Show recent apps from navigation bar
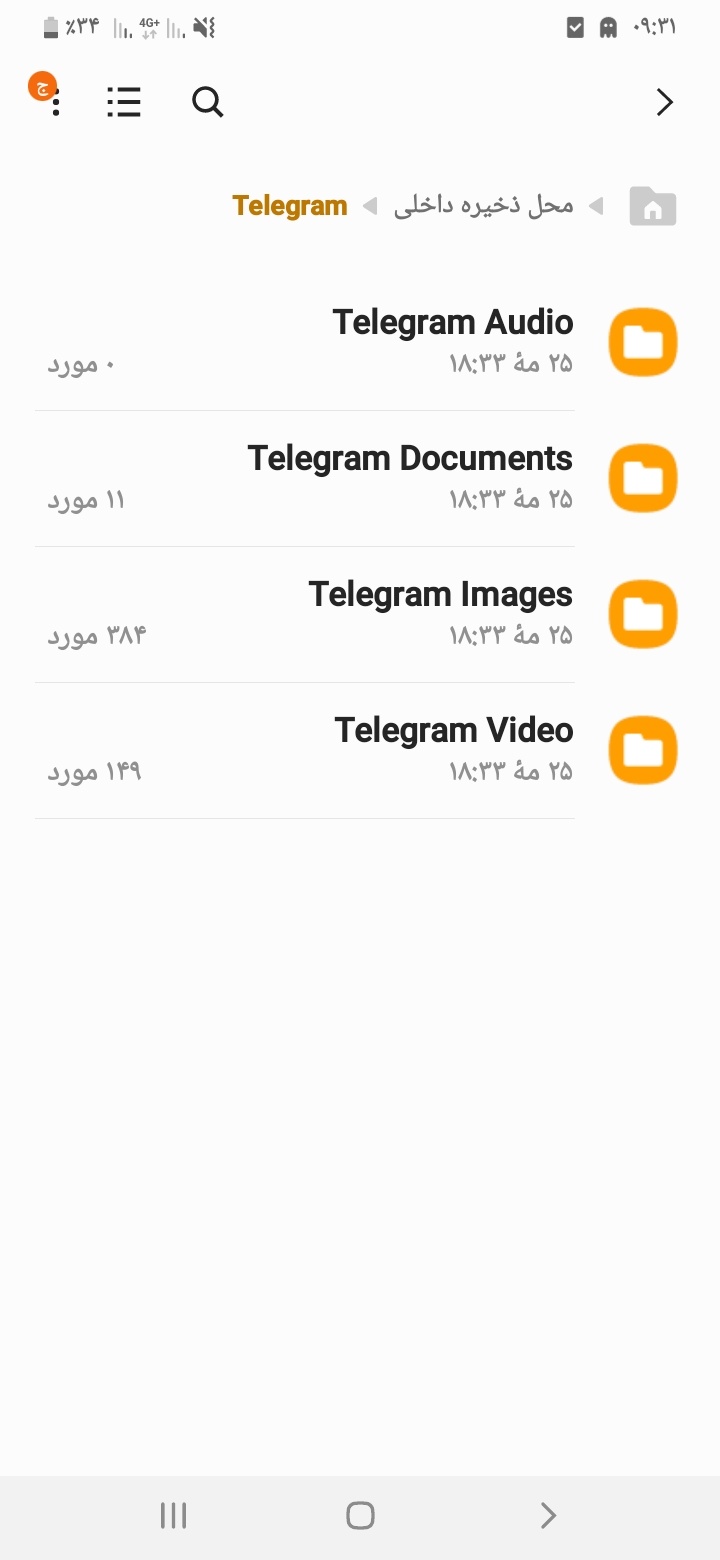 174,1516
